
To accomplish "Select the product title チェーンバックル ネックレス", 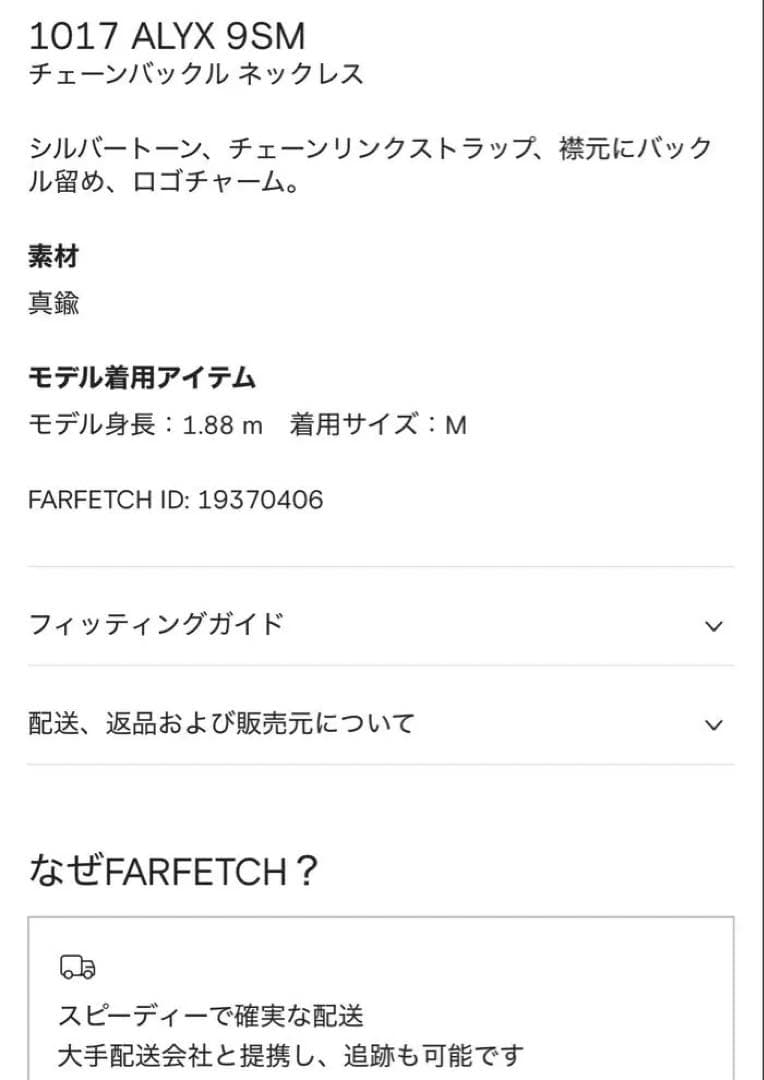I will tap(197, 73).
